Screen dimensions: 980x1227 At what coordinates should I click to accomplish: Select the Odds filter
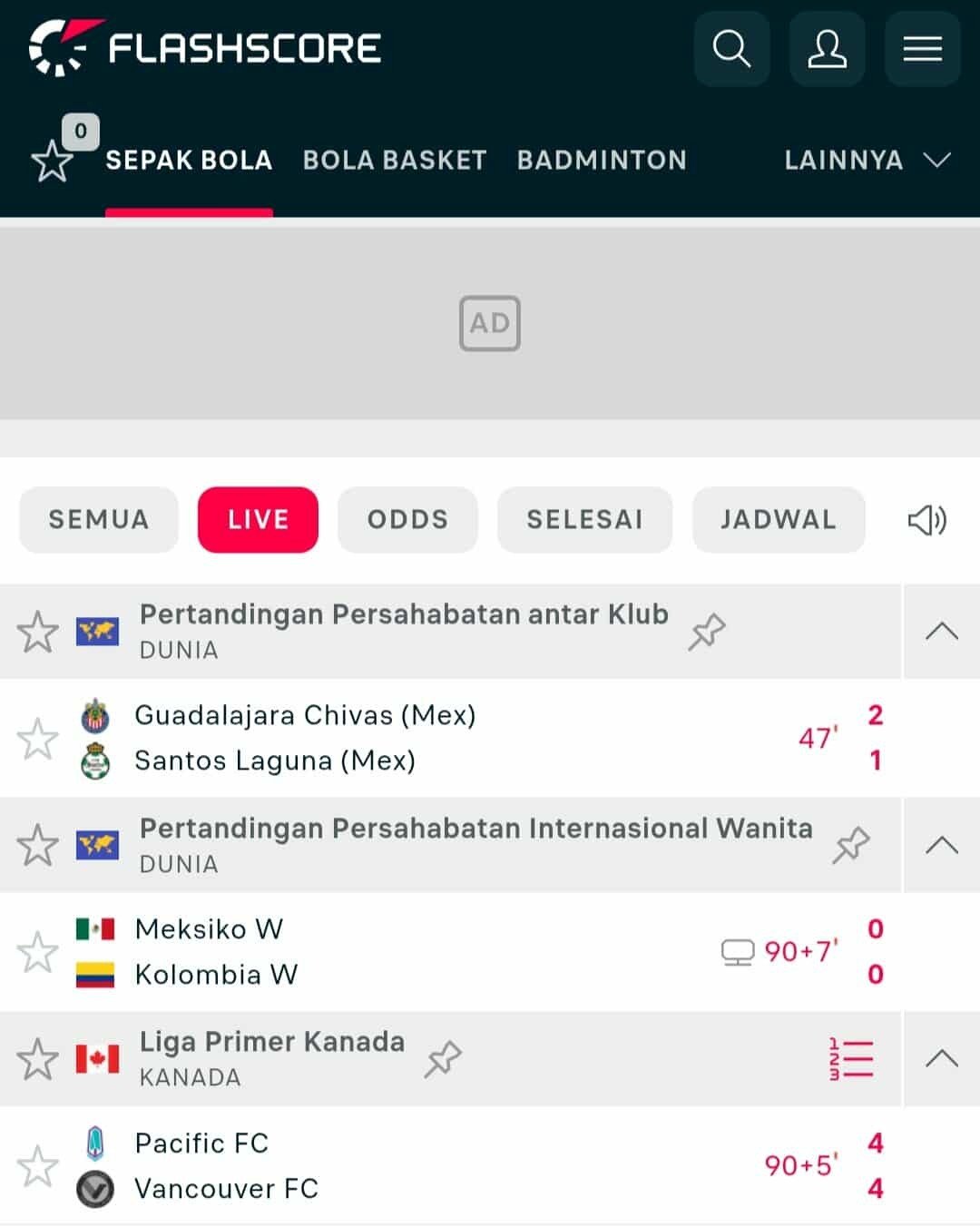[x=407, y=519]
